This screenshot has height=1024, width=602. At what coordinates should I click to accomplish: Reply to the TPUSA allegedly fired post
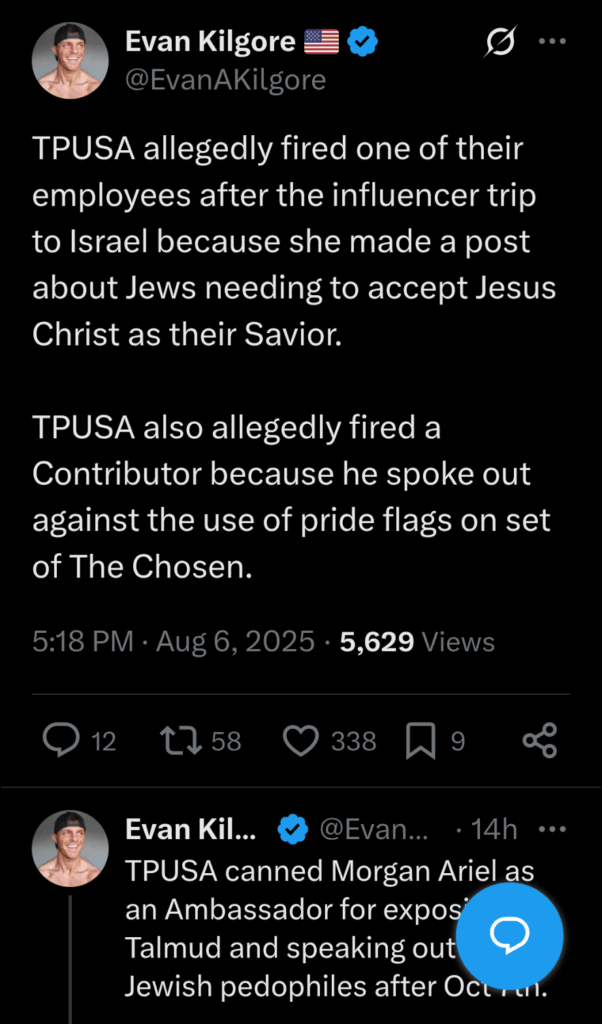point(62,741)
